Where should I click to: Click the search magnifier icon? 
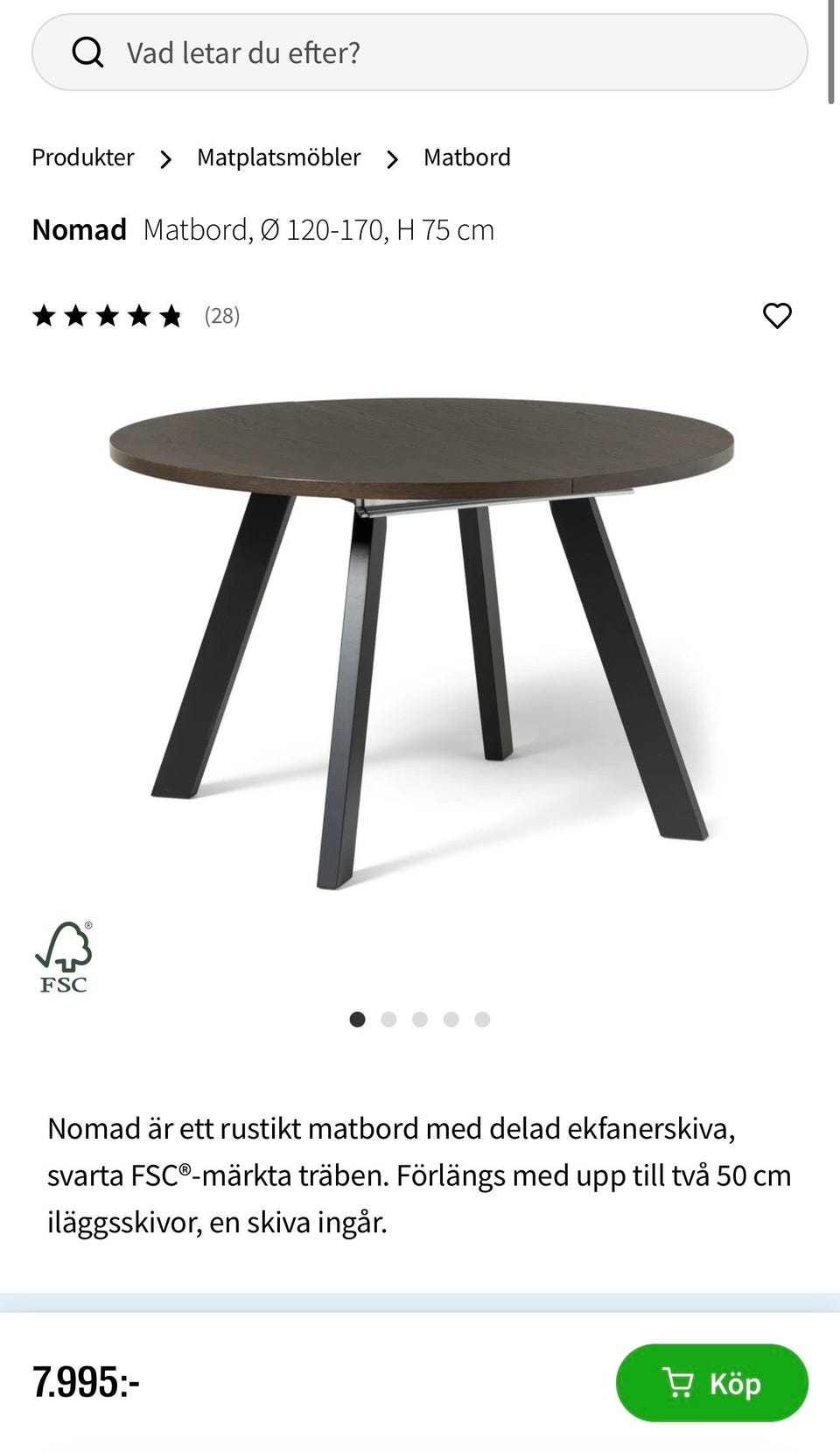pos(87,53)
